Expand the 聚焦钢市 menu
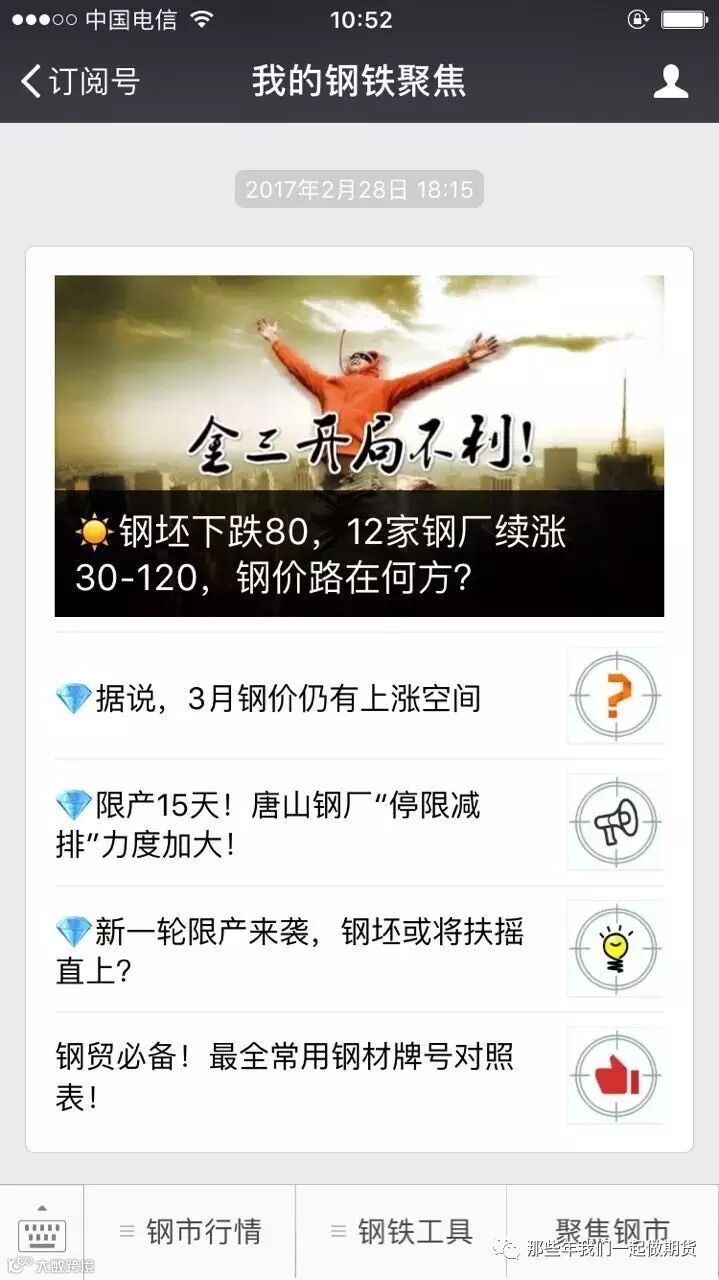The image size is (719, 1280). pyautogui.click(x=613, y=1232)
